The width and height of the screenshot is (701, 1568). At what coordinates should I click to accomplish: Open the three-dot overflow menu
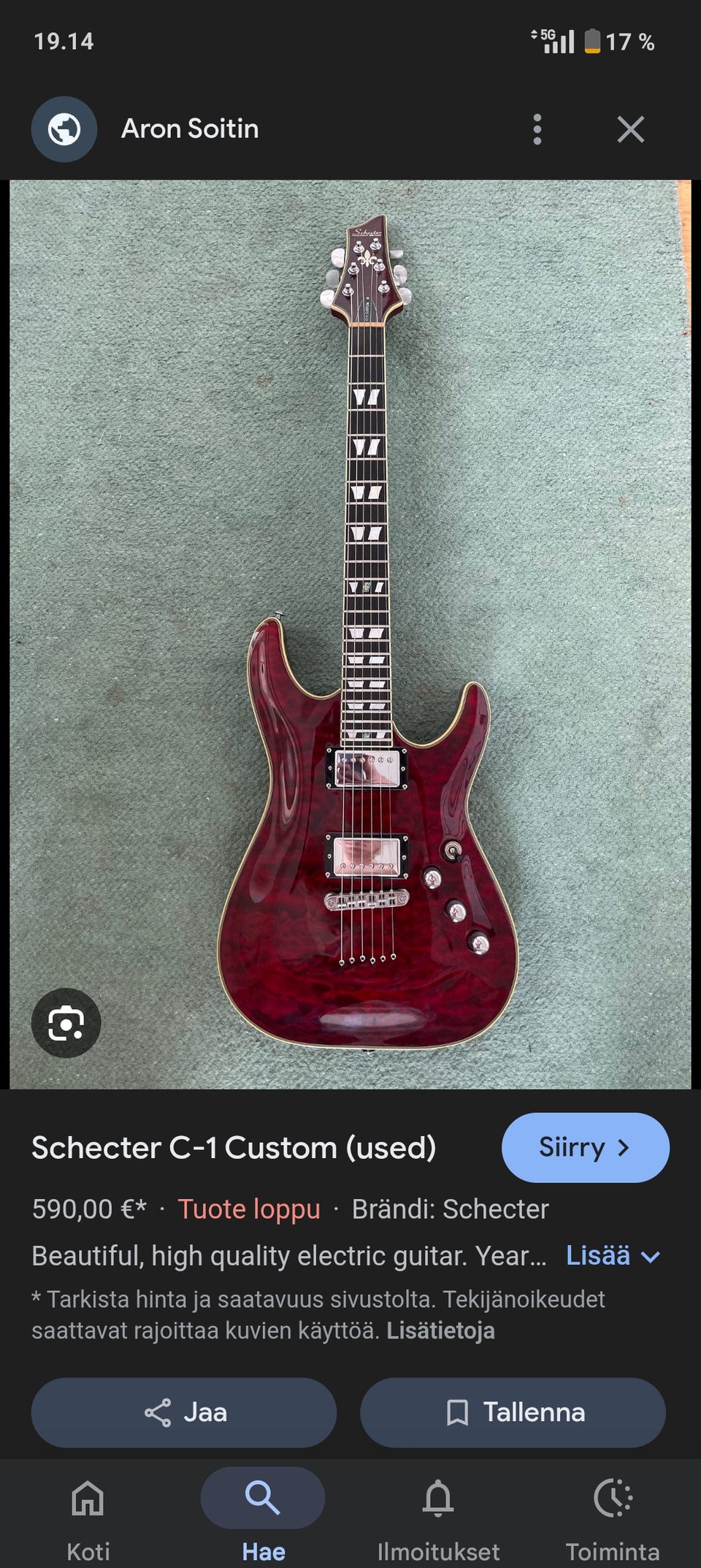[537, 129]
